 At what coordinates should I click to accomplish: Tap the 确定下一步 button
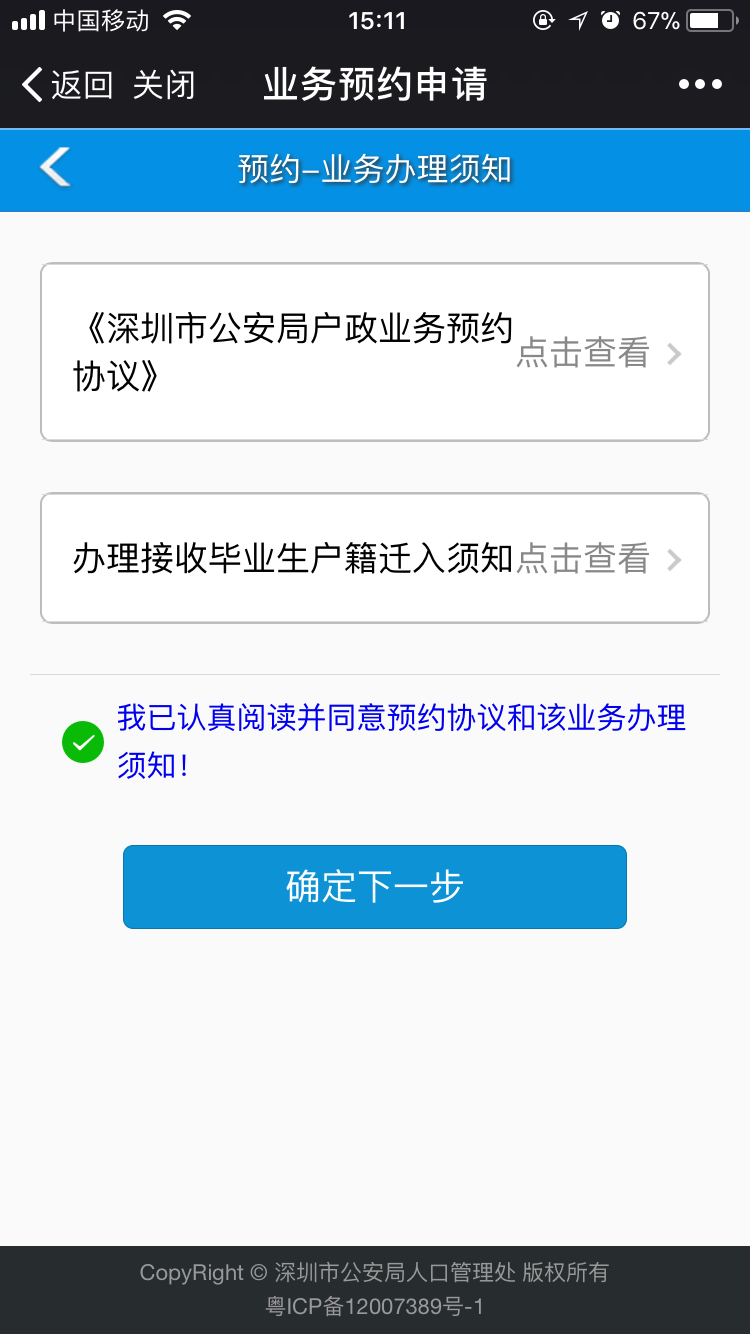pos(375,887)
